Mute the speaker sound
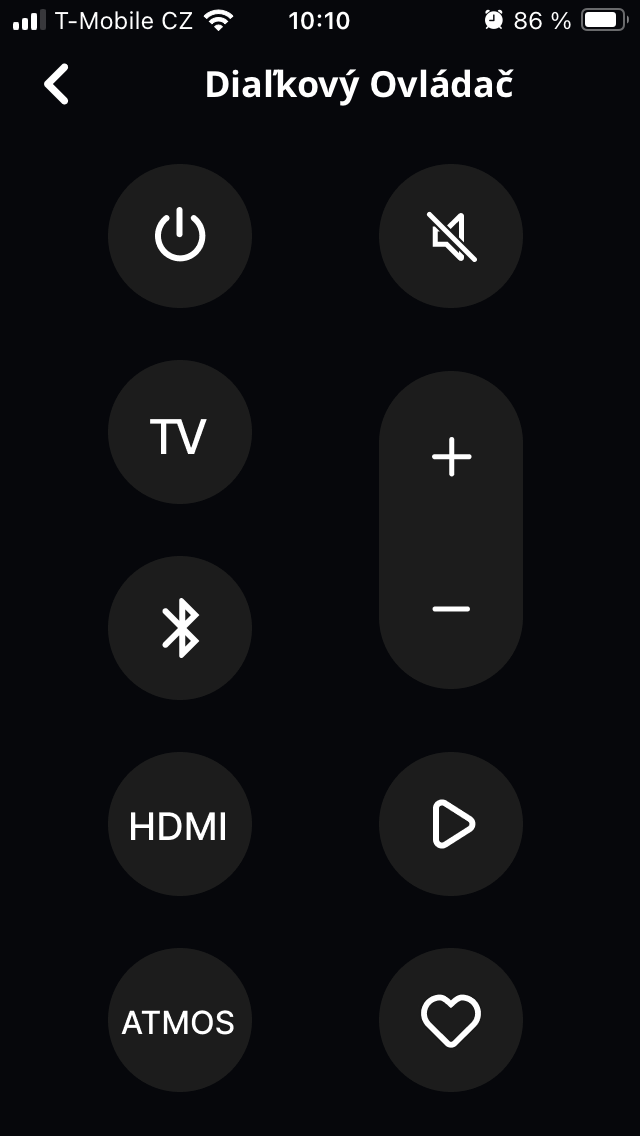Image resolution: width=640 pixels, height=1136 pixels. pos(451,236)
